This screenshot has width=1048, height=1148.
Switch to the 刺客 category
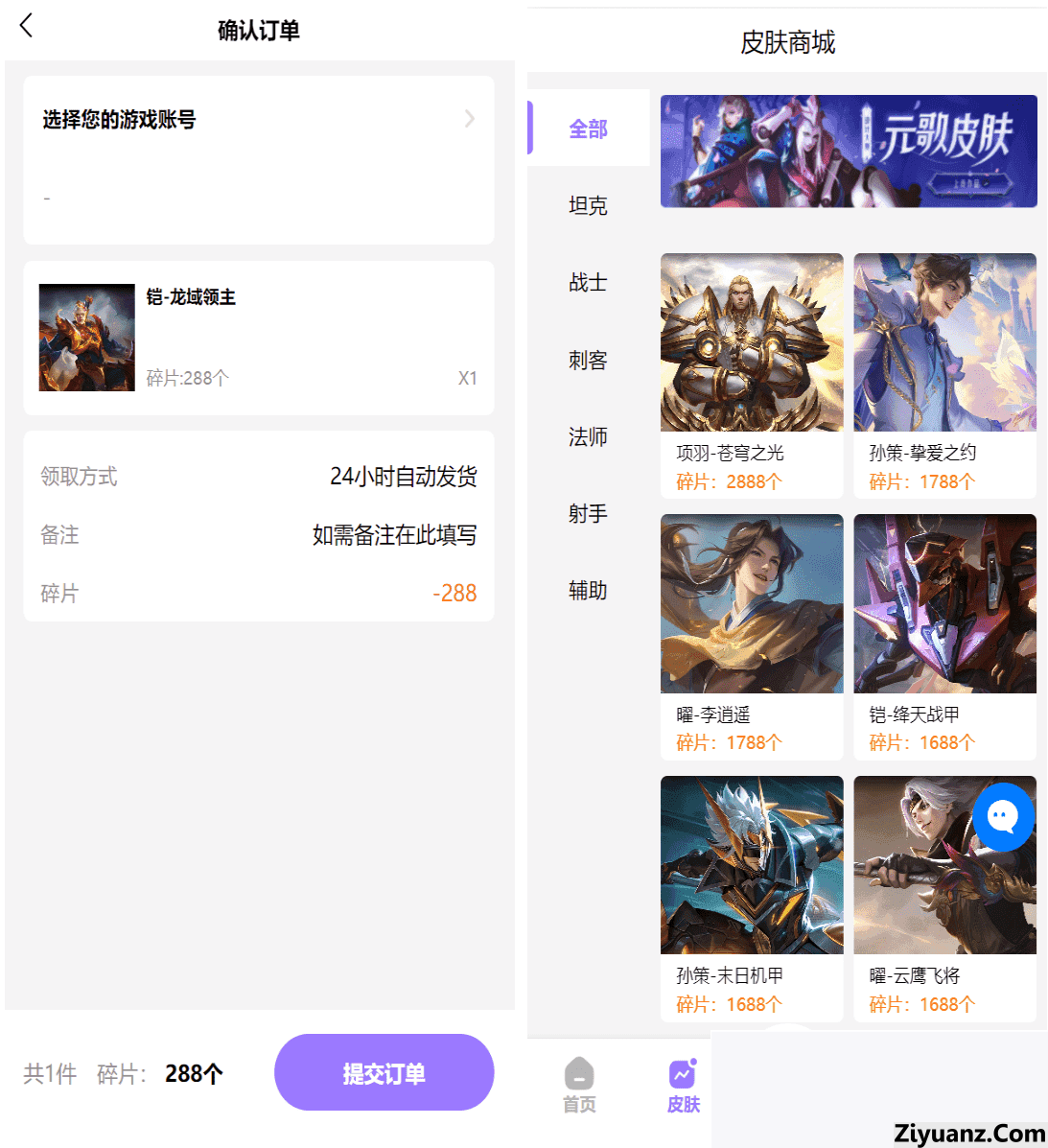[x=588, y=360]
